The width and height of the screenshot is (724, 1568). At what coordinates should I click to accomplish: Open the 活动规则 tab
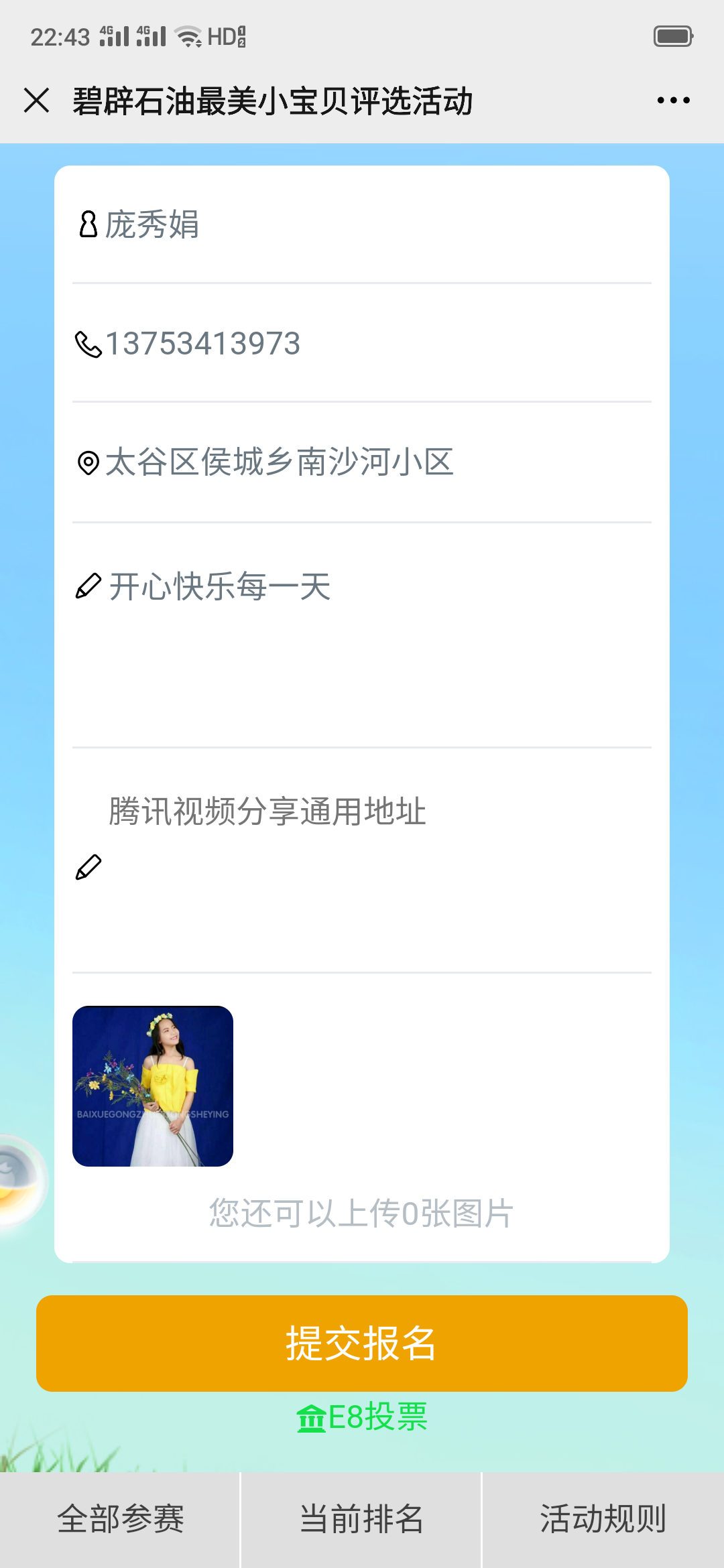[603, 1519]
